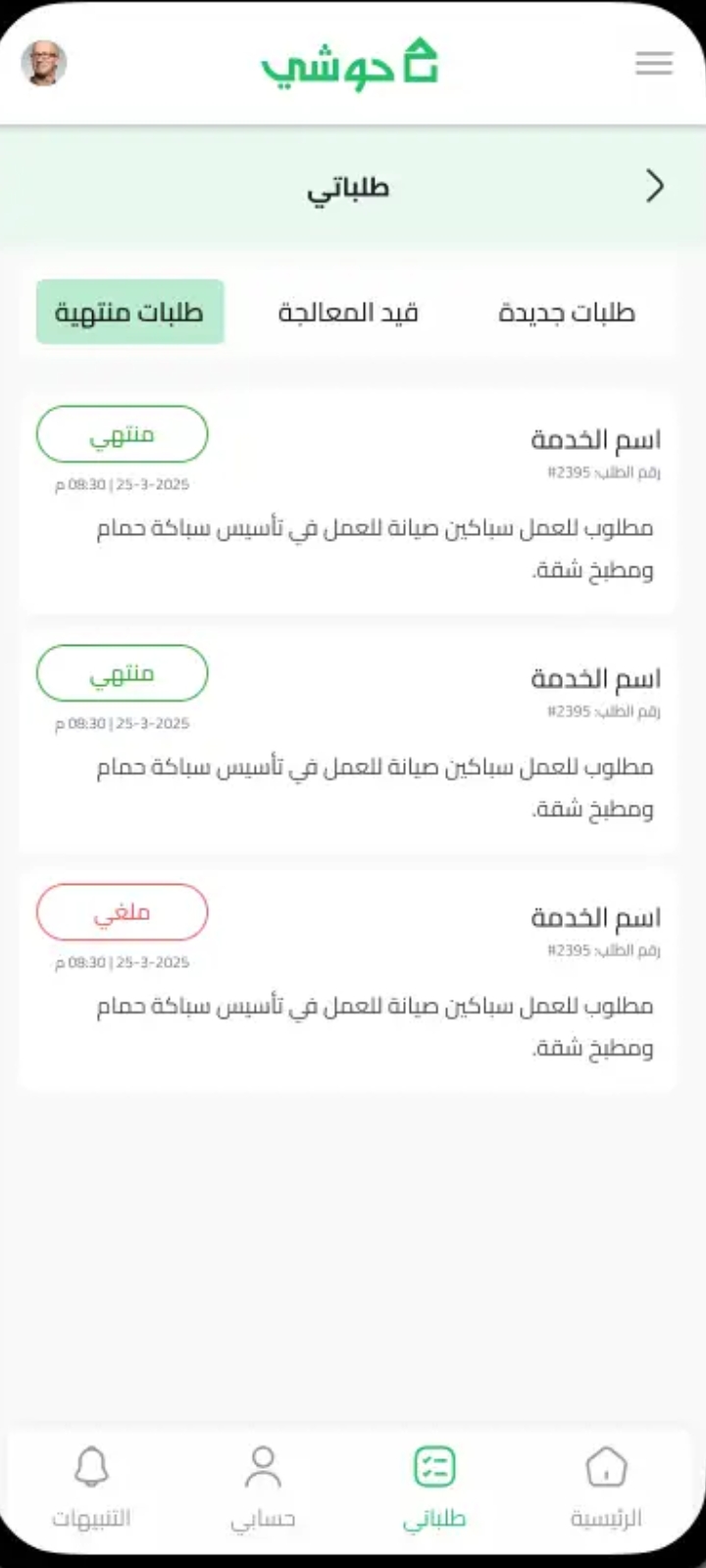Image resolution: width=706 pixels, height=1568 pixels.
Task: Open التنبيهات notifications tab
Action: (91, 1487)
